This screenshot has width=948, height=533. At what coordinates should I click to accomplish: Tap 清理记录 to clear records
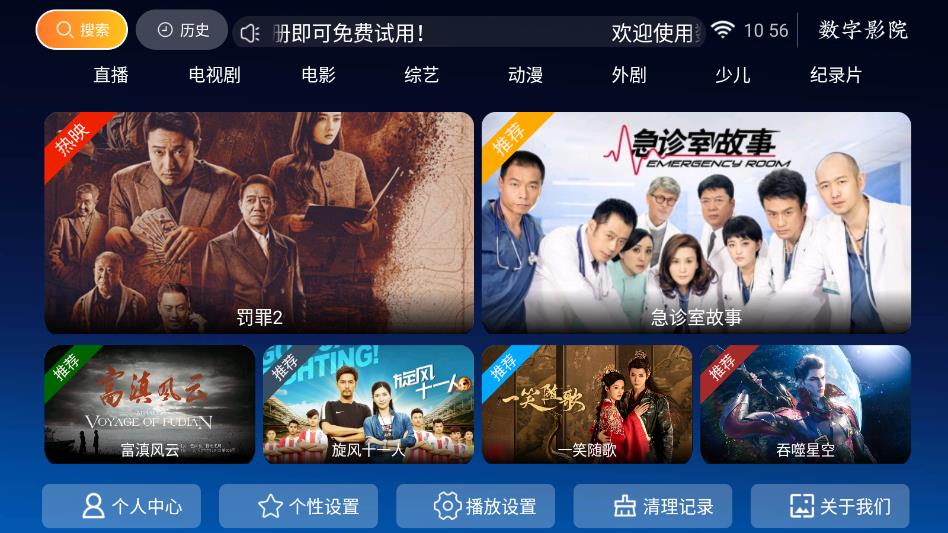(652, 506)
